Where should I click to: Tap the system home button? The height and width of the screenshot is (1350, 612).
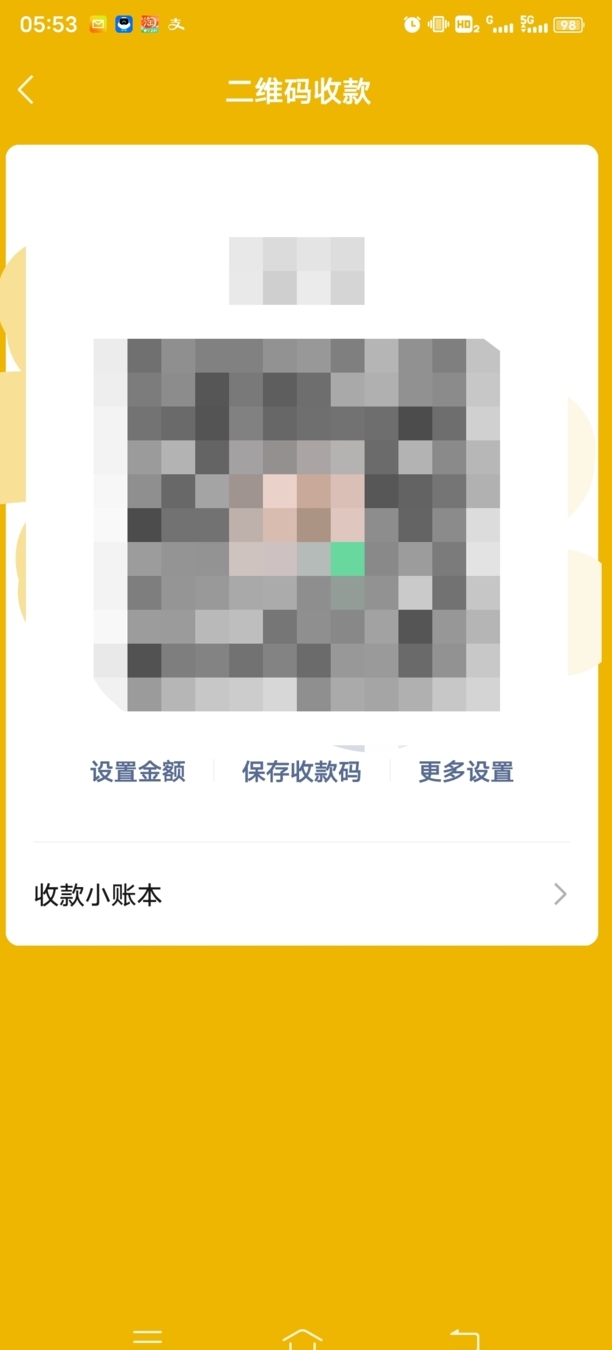tap(303, 1337)
